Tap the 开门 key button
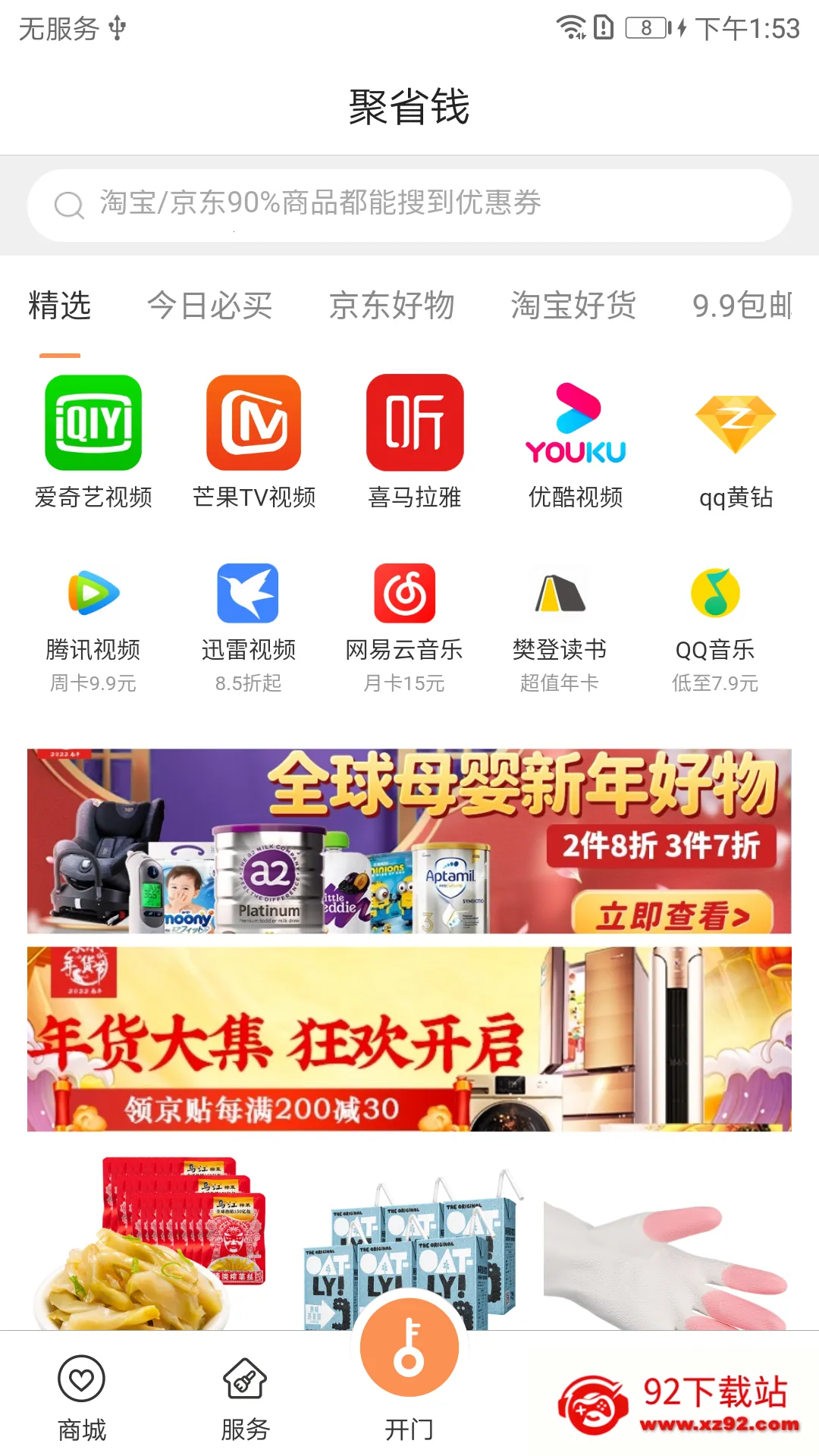This screenshot has height=1456, width=819. click(x=409, y=1347)
